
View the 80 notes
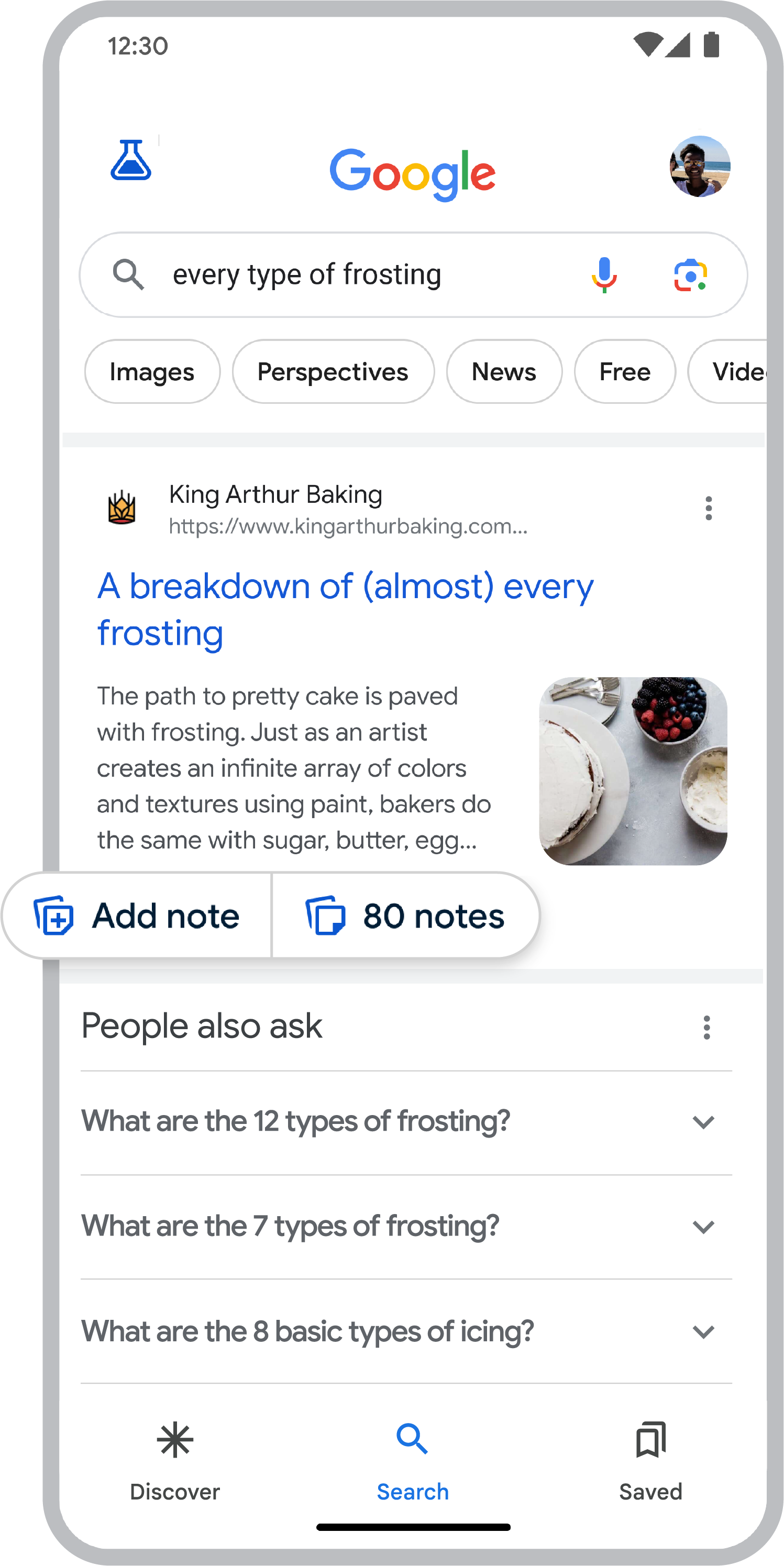click(x=405, y=916)
